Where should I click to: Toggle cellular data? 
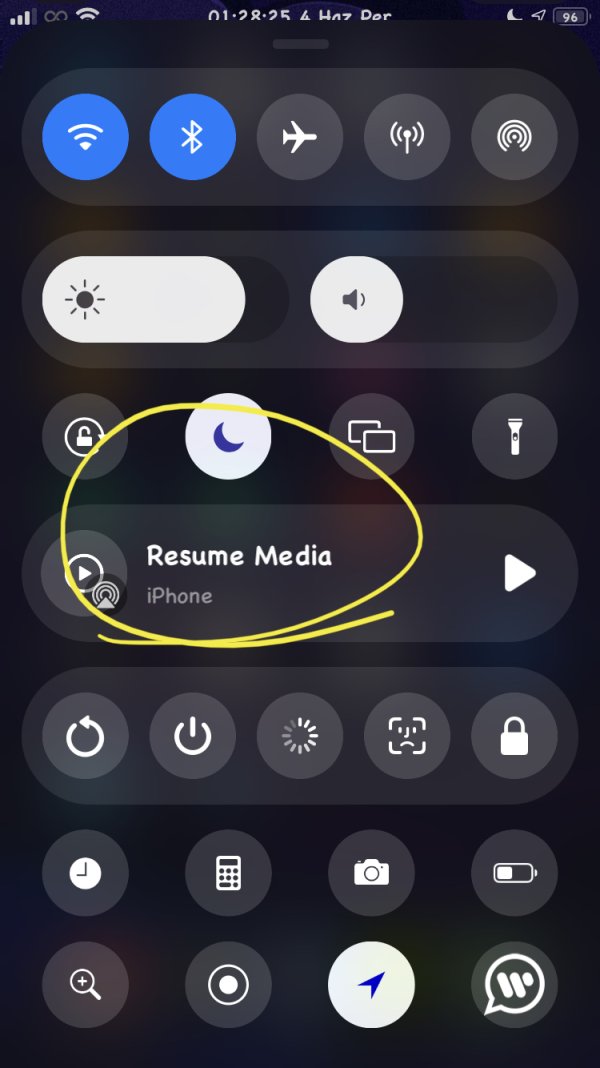point(406,137)
